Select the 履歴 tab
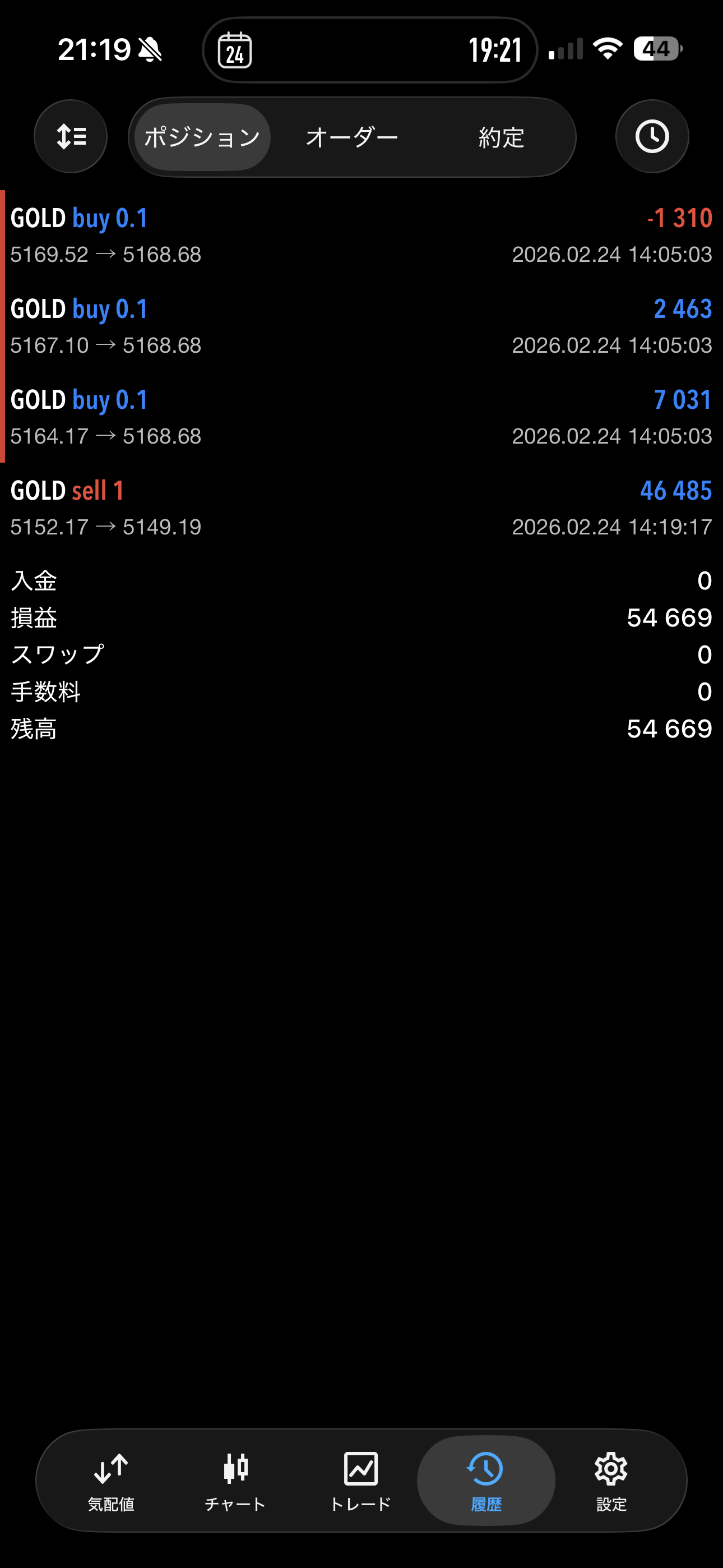The height and width of the screenshot is (1568, 723). 486,1481
